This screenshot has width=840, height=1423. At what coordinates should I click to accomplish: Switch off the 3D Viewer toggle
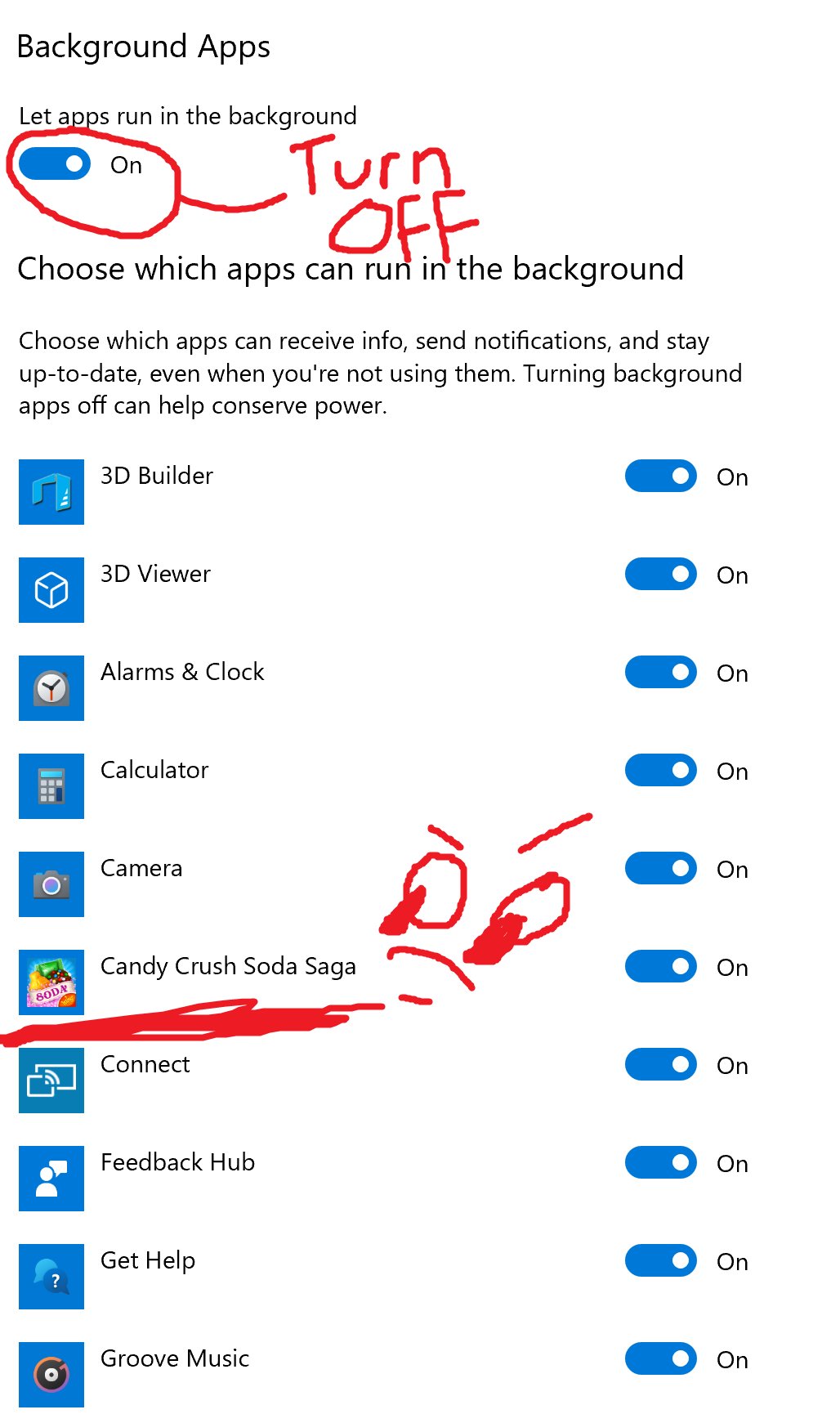click(660, 574)
